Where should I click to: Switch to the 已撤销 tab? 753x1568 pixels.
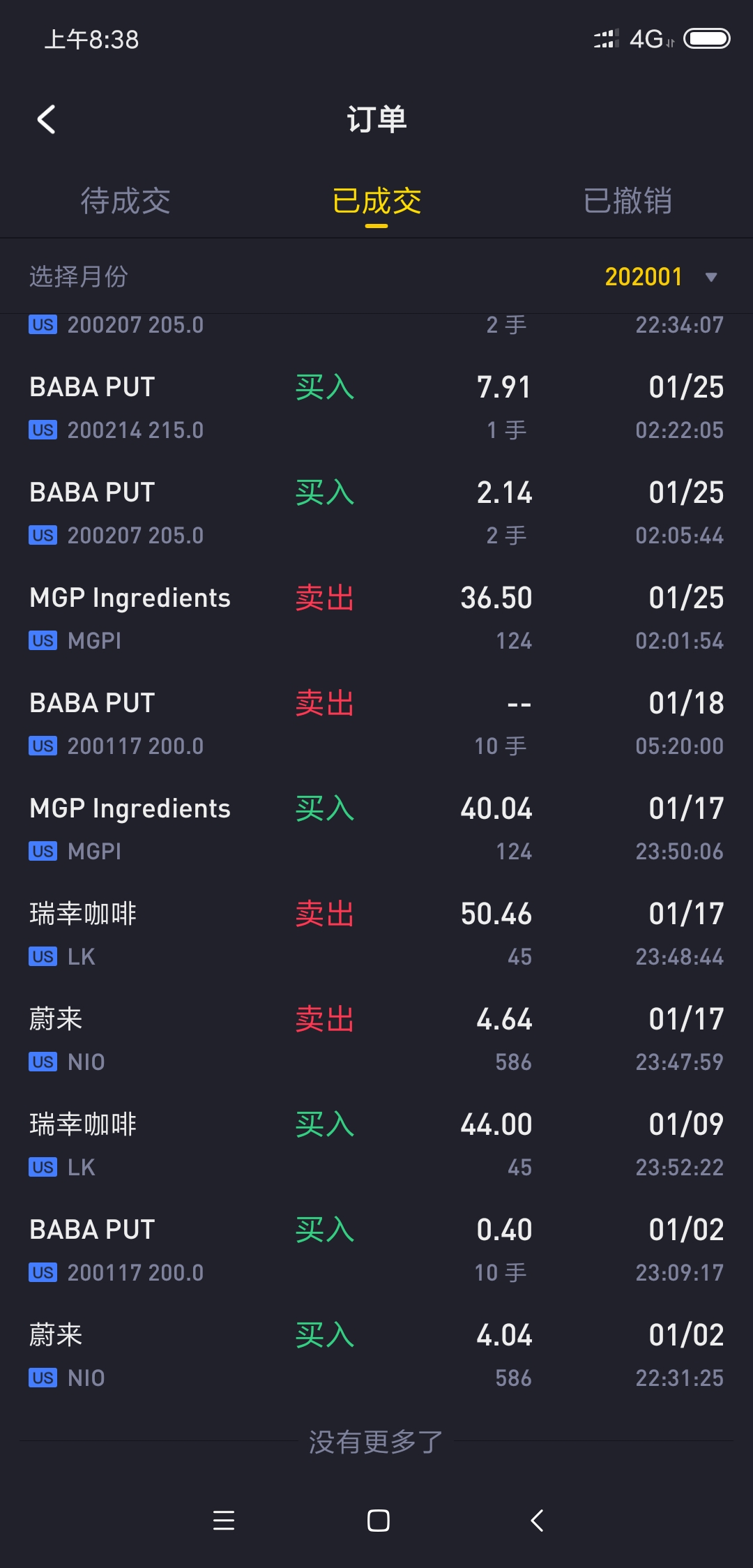click(627, 201)
